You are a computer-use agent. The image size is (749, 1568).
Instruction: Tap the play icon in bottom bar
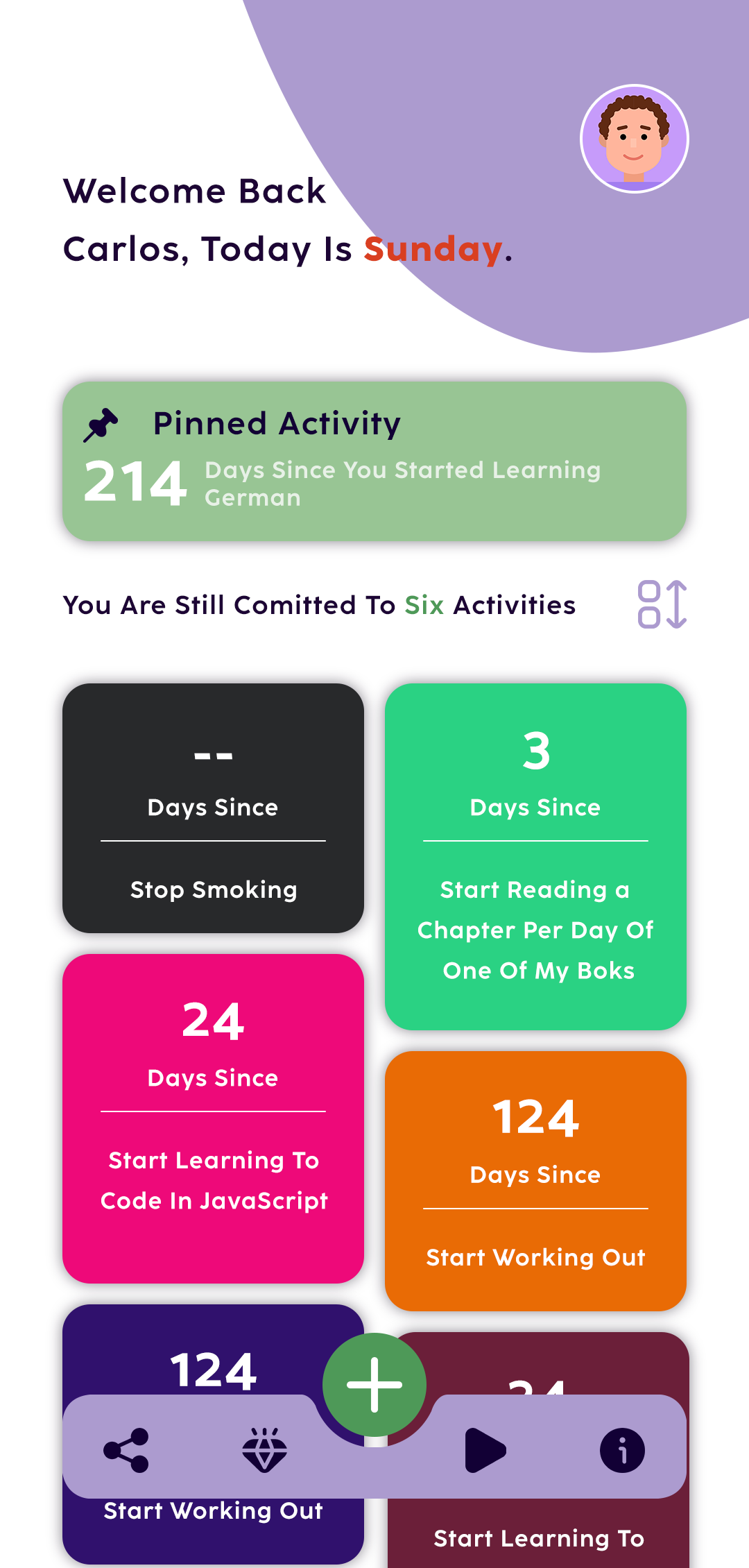tap(485, 1450)
